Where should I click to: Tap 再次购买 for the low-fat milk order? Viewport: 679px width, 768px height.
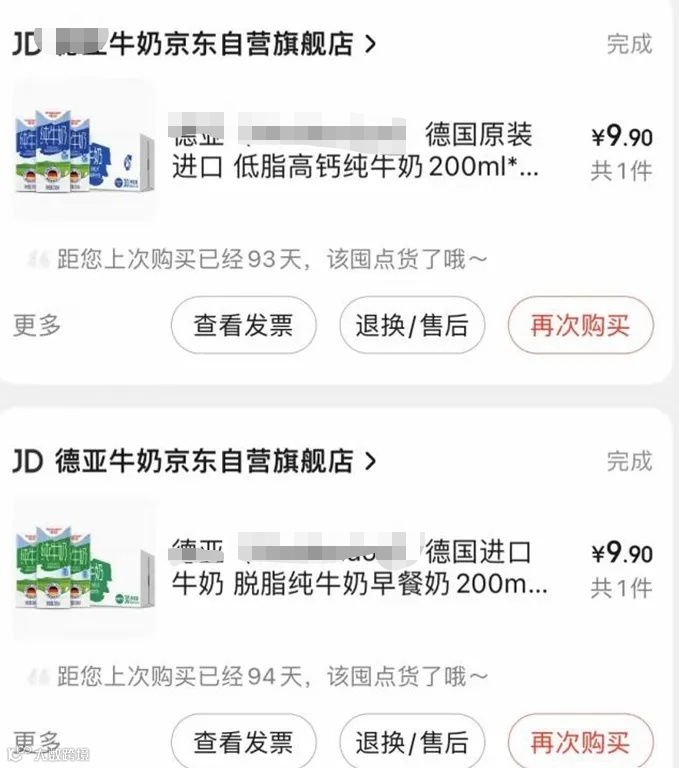pyautogui.click(x=580, y=326)
